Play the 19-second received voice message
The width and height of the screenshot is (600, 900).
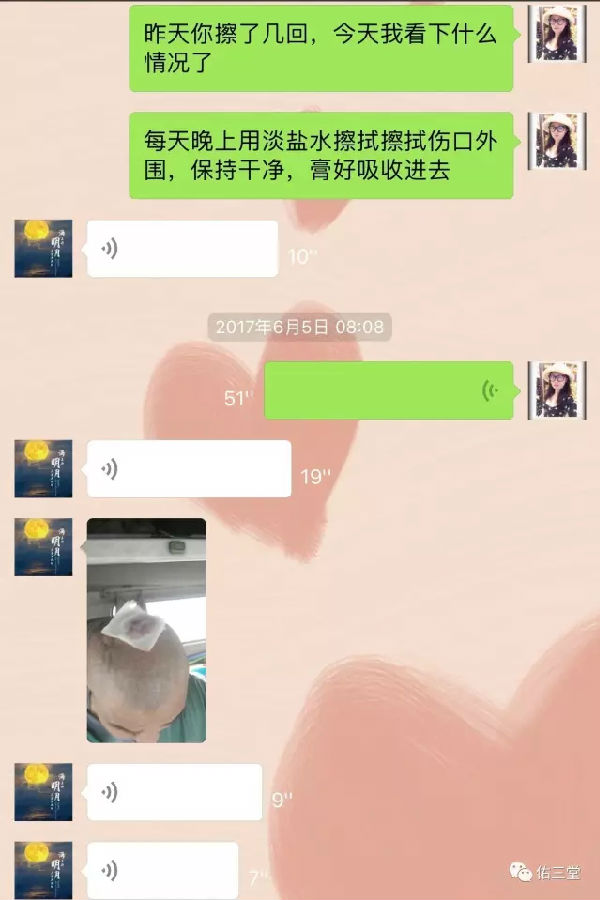tap(189, 469)
